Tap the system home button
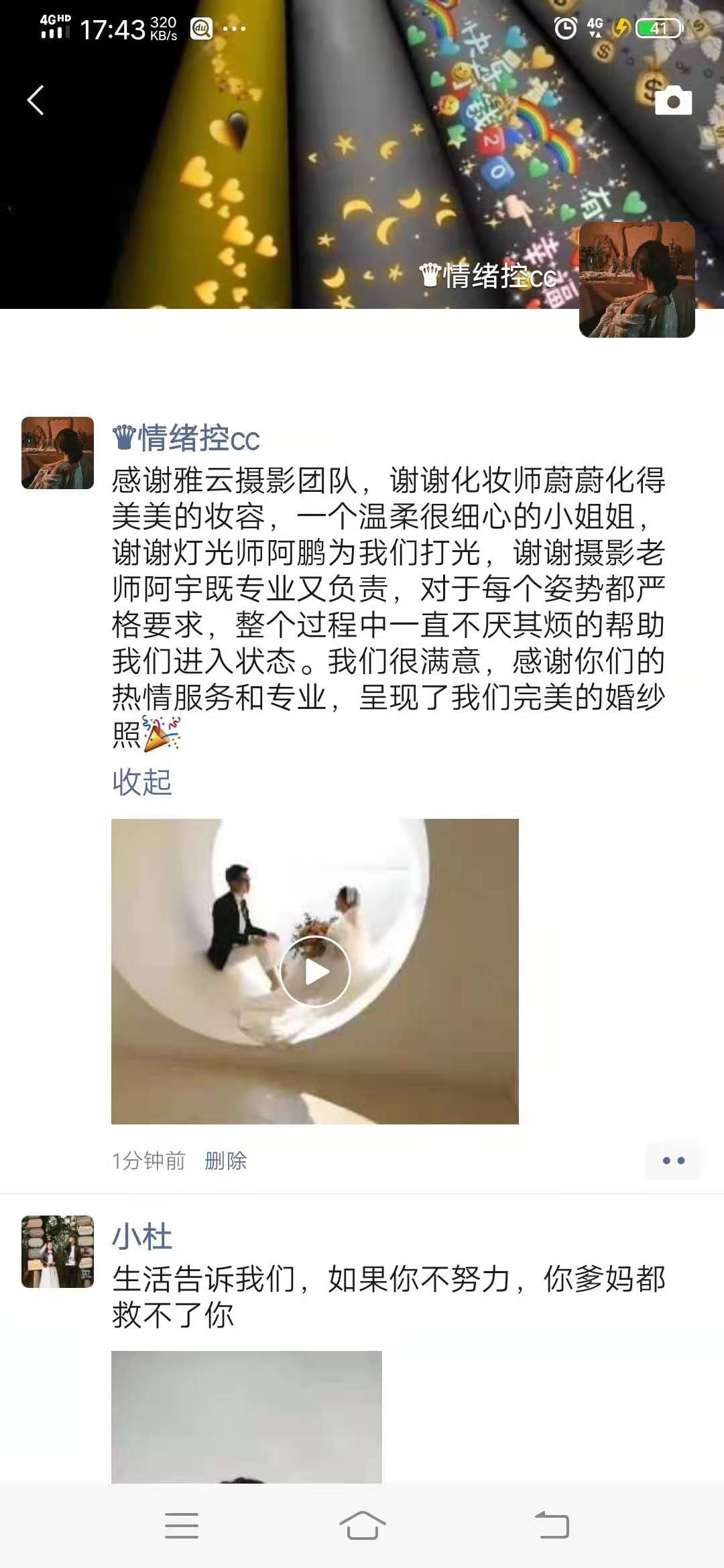This screenshot has height=1568, width=724. pyautogui.click(x=362, y=1526)
